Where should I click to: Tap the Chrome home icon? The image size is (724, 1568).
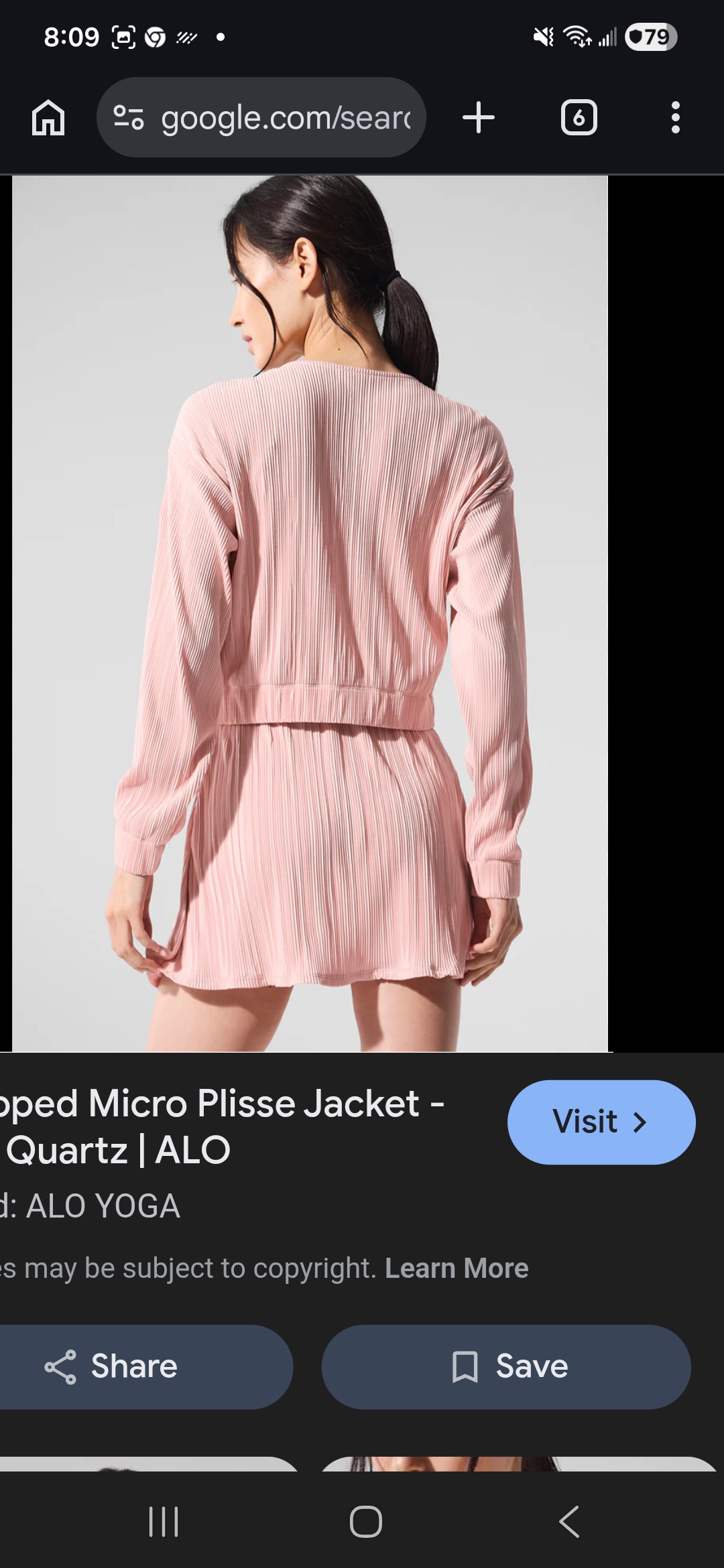pyautogui.click(x=48, y=118)
